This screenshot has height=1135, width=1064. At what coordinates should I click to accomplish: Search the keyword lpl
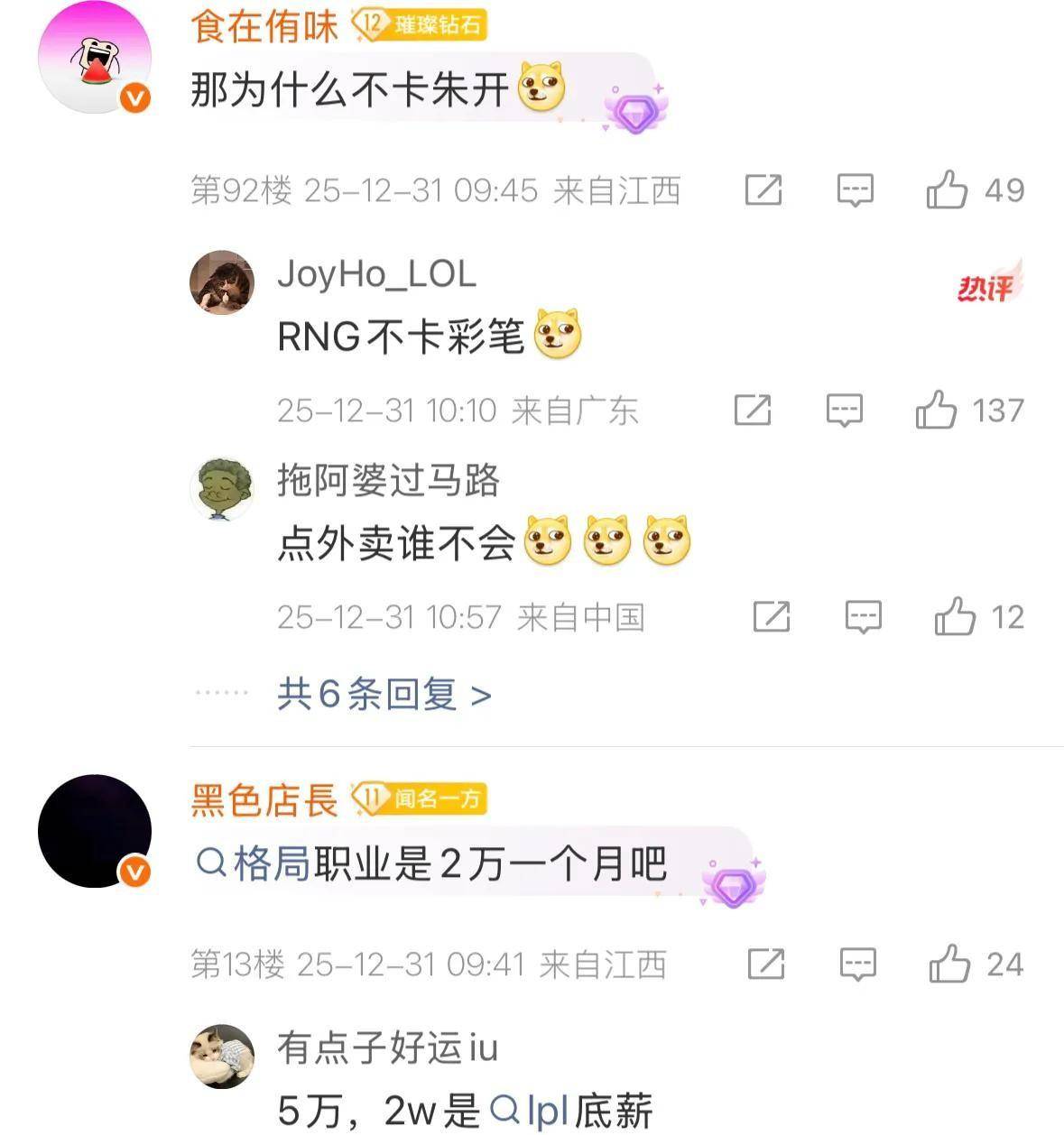tap(531, 1111)
